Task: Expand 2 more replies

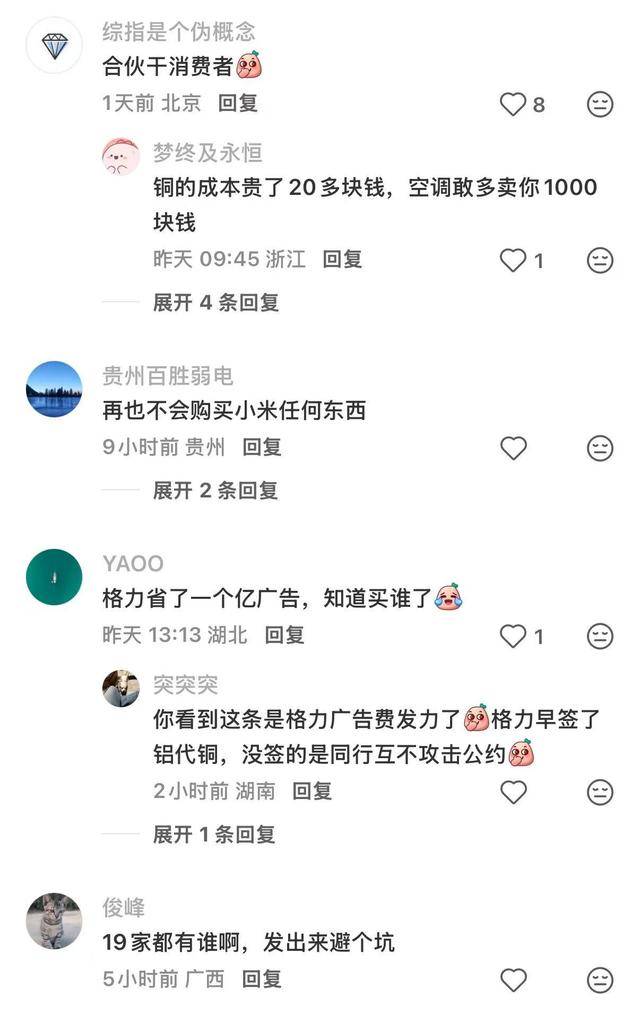Action: tap(215, 490)
